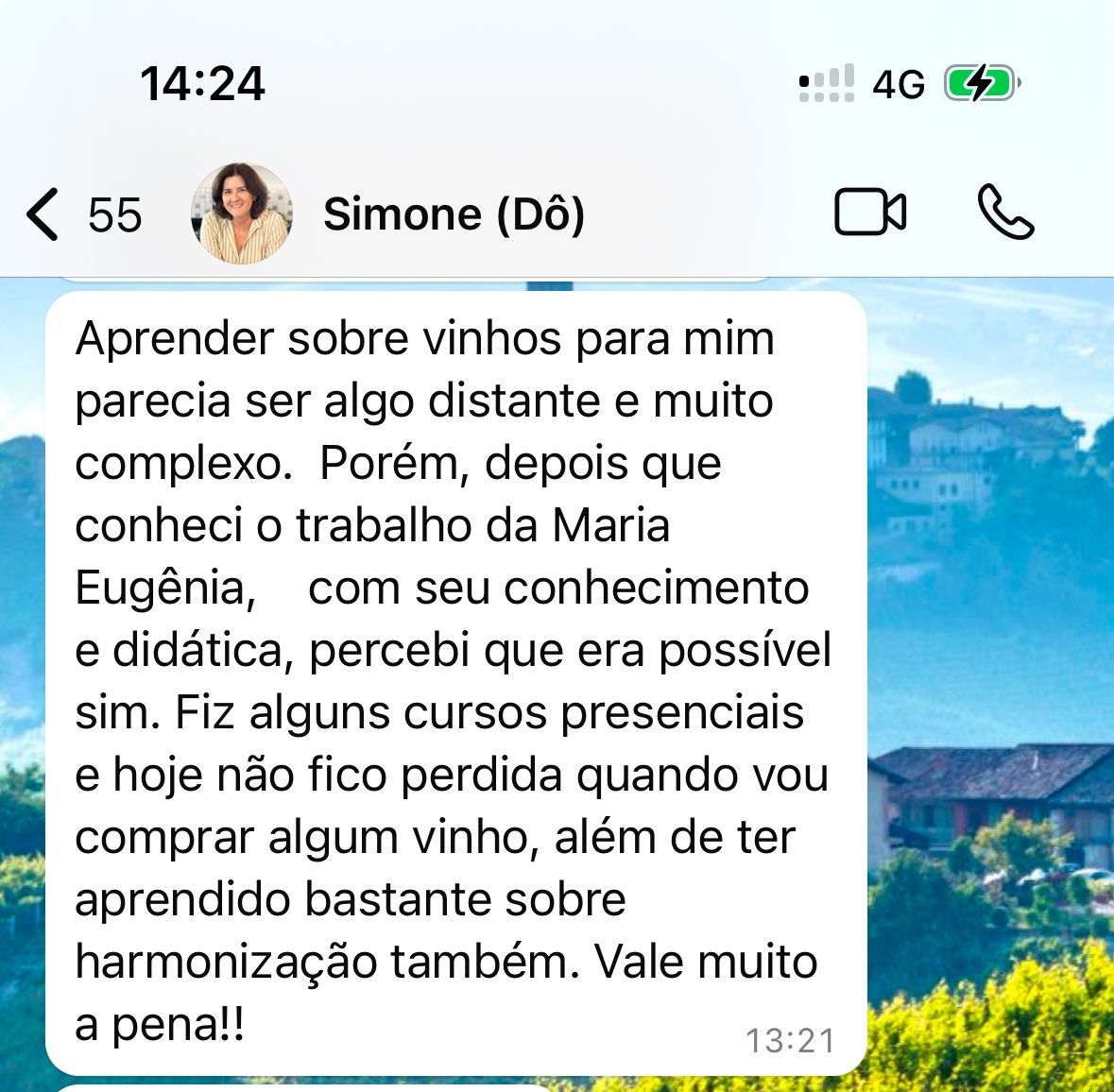1114x1092 pixels.
Task: Start a video call with Simone
Action: click(870, 213)
